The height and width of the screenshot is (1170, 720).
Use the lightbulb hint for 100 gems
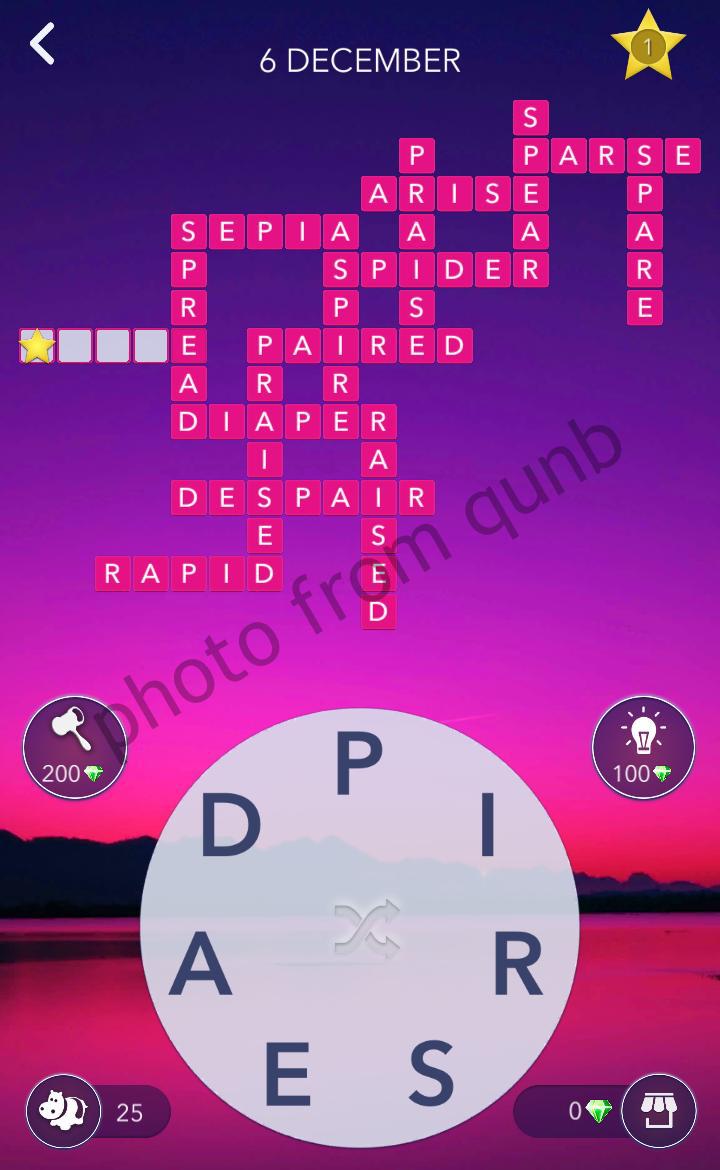coord(643,747)
